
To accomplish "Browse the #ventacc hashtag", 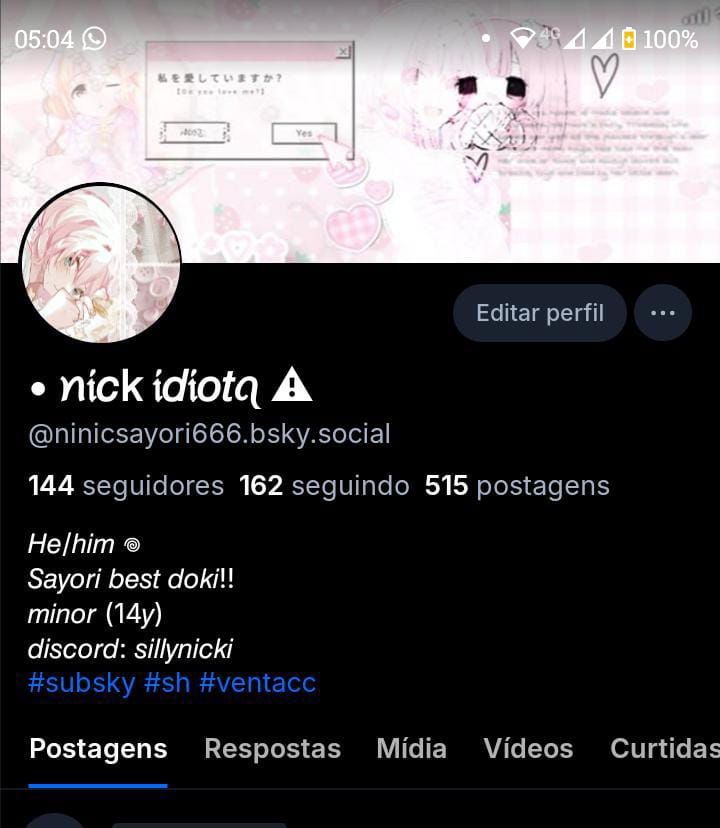I will 257,683.
